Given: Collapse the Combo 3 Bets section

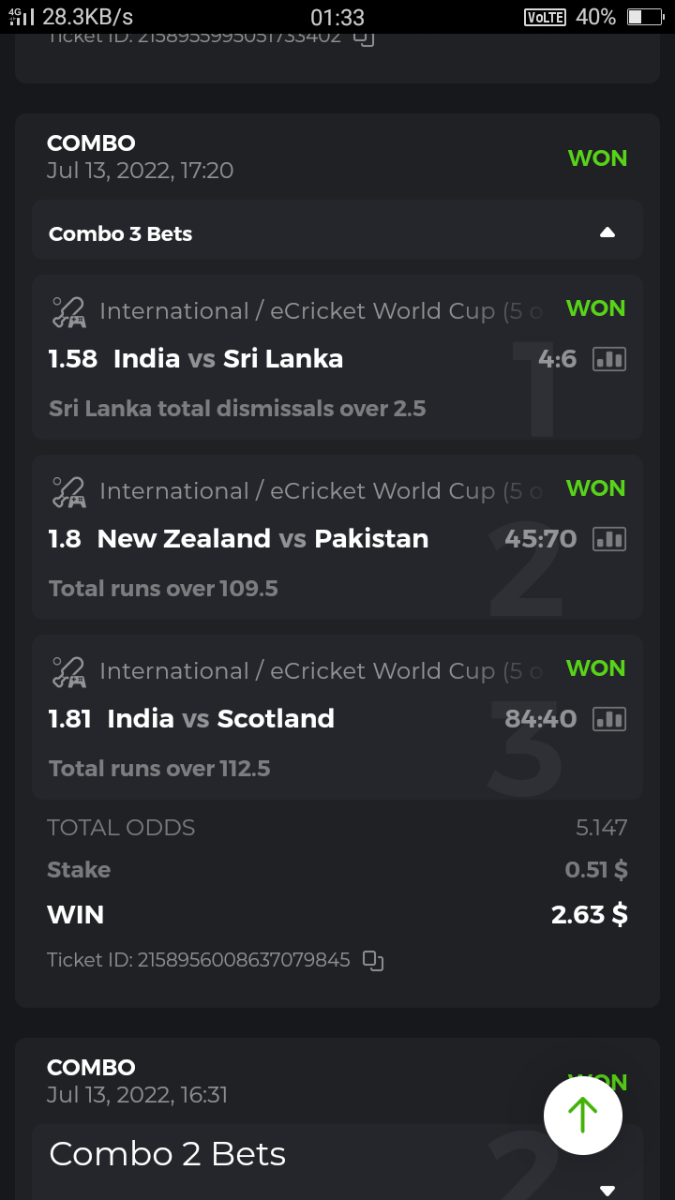Looking at the screenshot, I should [x=607, y=233].
